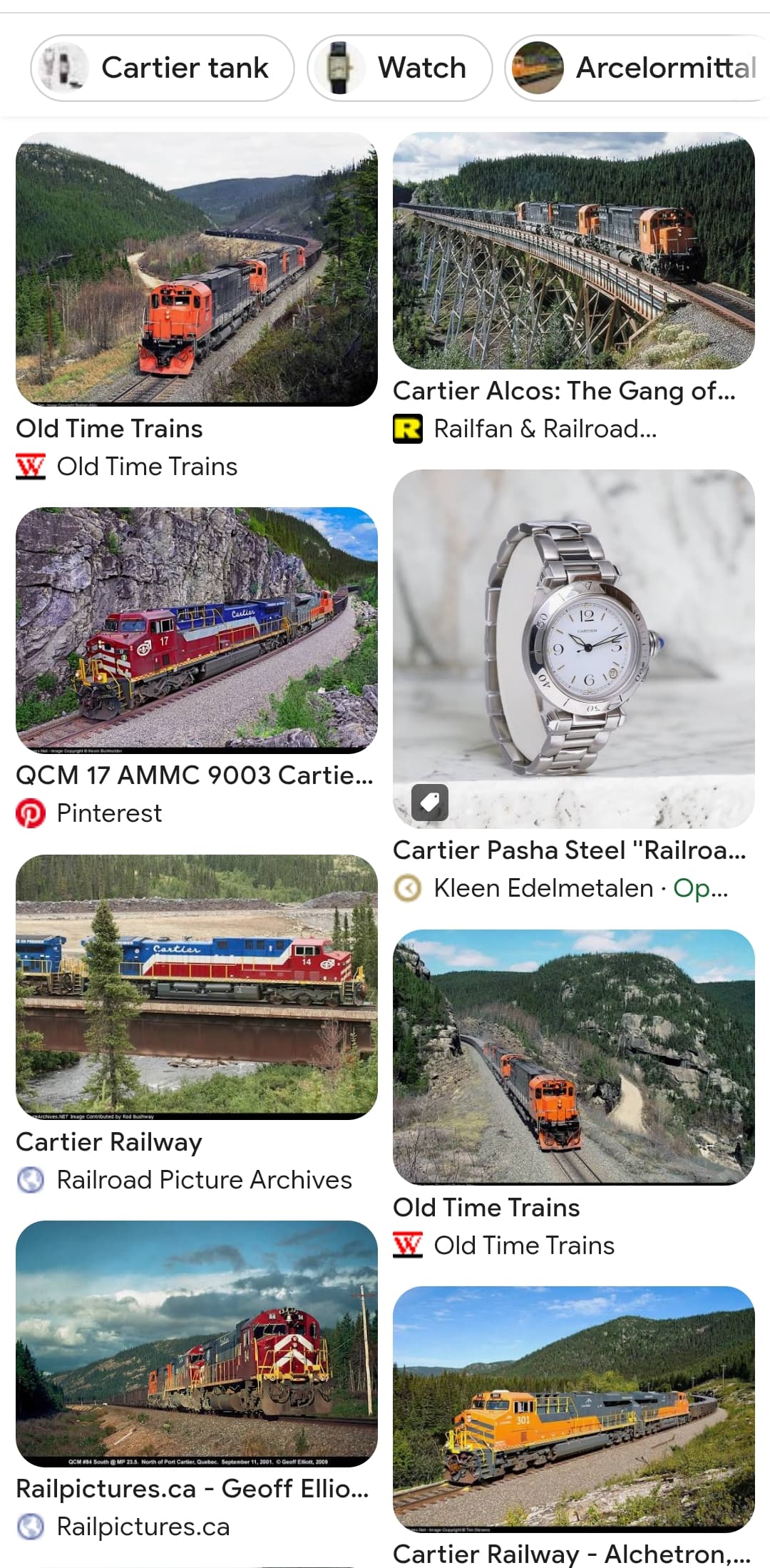Filter results with the Watch chip
Image resolution: width=770 pixels, height=1568 pixels.
399,68
